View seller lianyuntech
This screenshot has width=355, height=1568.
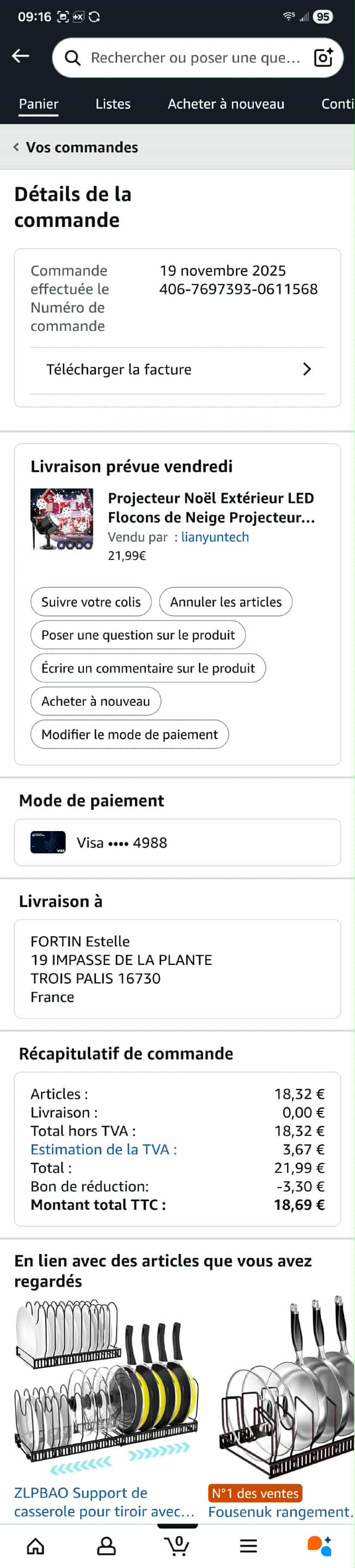(x=215, y=537)
